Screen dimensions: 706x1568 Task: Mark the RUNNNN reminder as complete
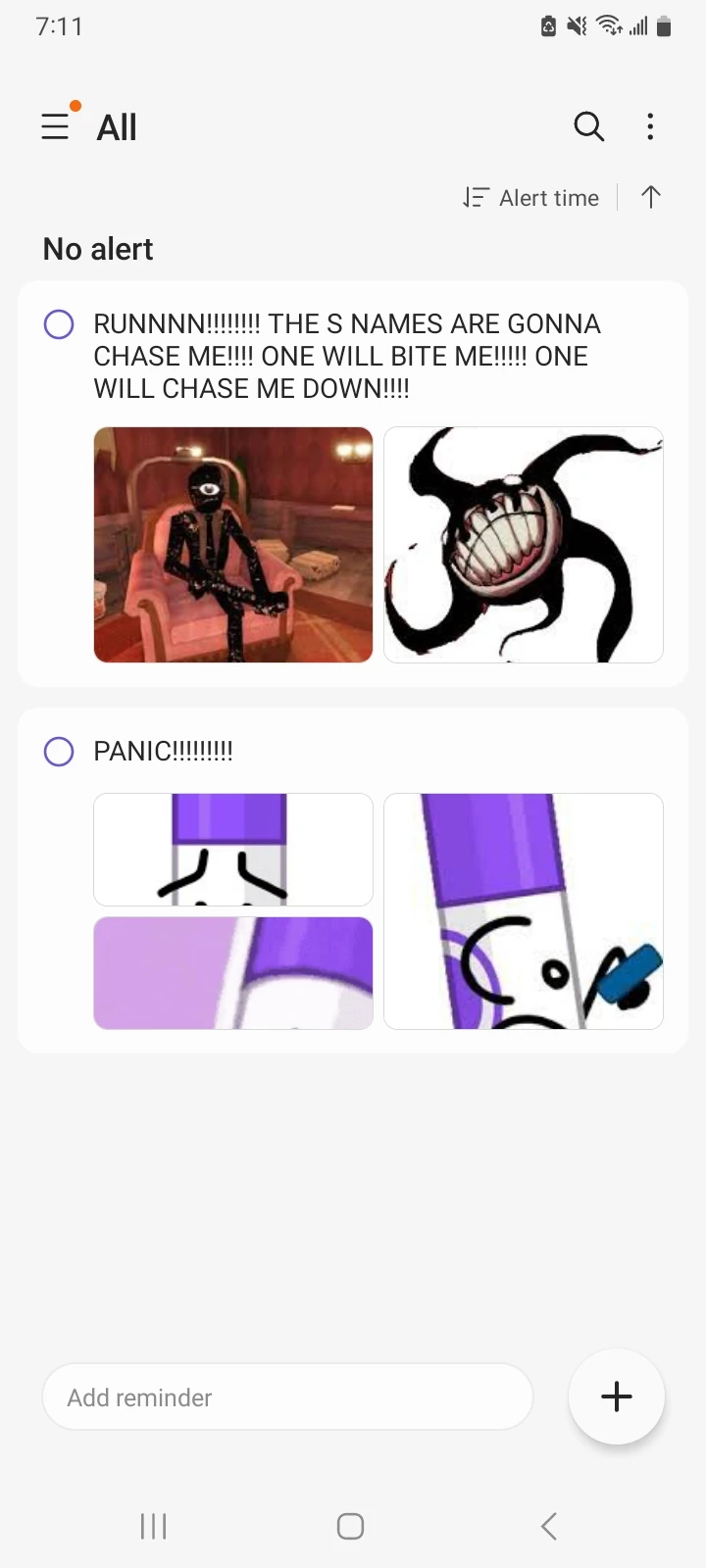(59, 324)
